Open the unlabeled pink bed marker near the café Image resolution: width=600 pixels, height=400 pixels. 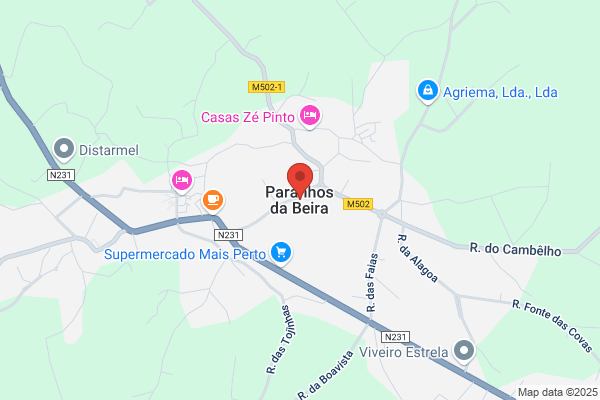click(182, 181)
